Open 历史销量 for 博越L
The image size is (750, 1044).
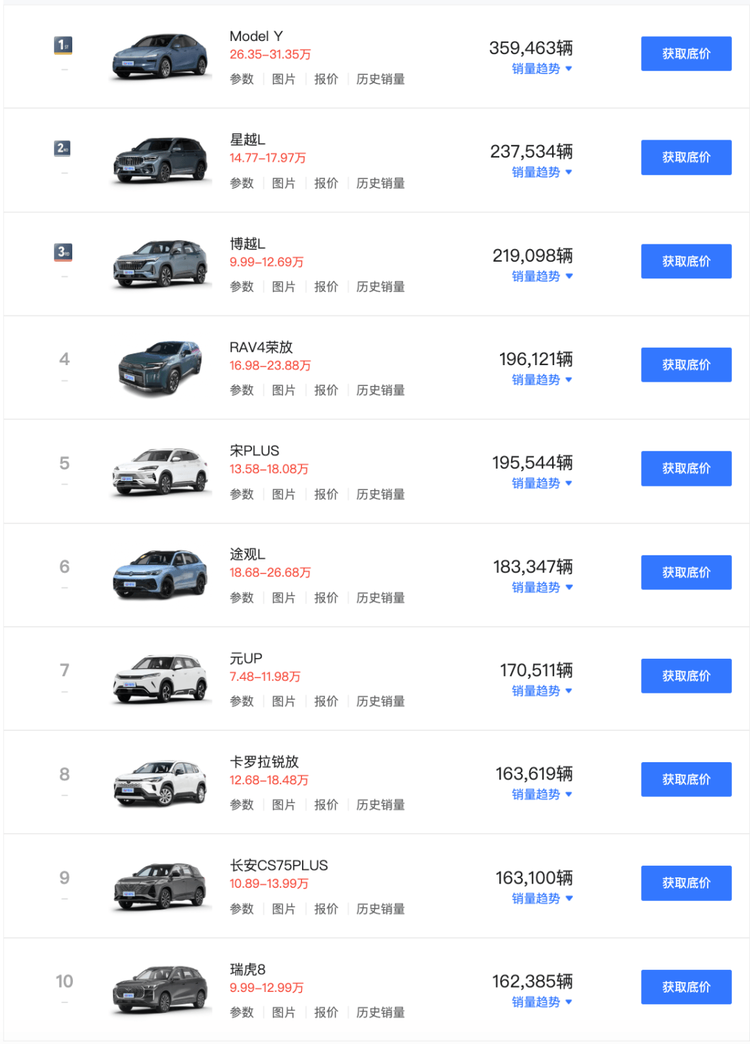pos(380,287)
